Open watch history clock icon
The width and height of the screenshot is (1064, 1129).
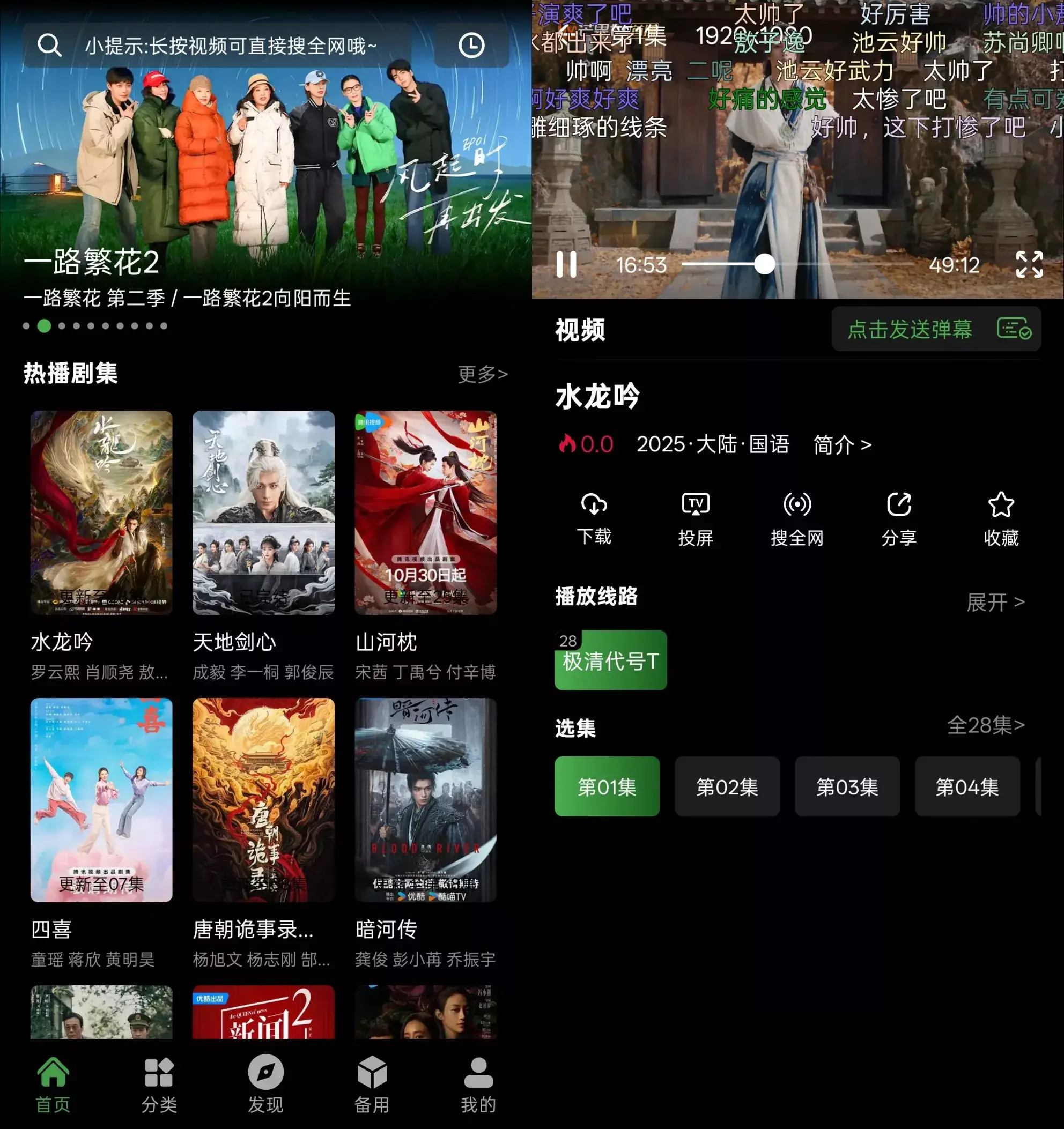click(x=471, y=46)
